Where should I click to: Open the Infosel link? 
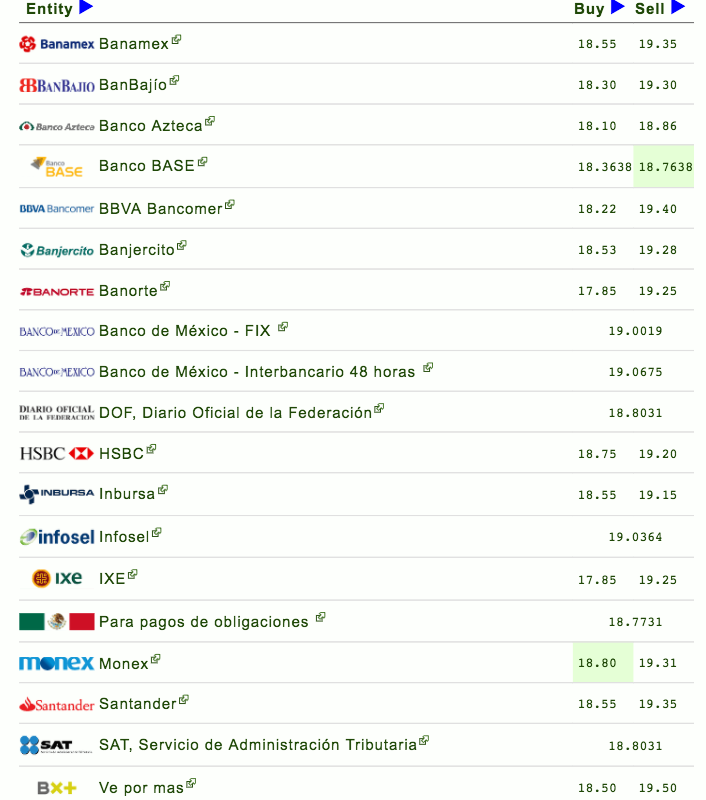(124, 537)
